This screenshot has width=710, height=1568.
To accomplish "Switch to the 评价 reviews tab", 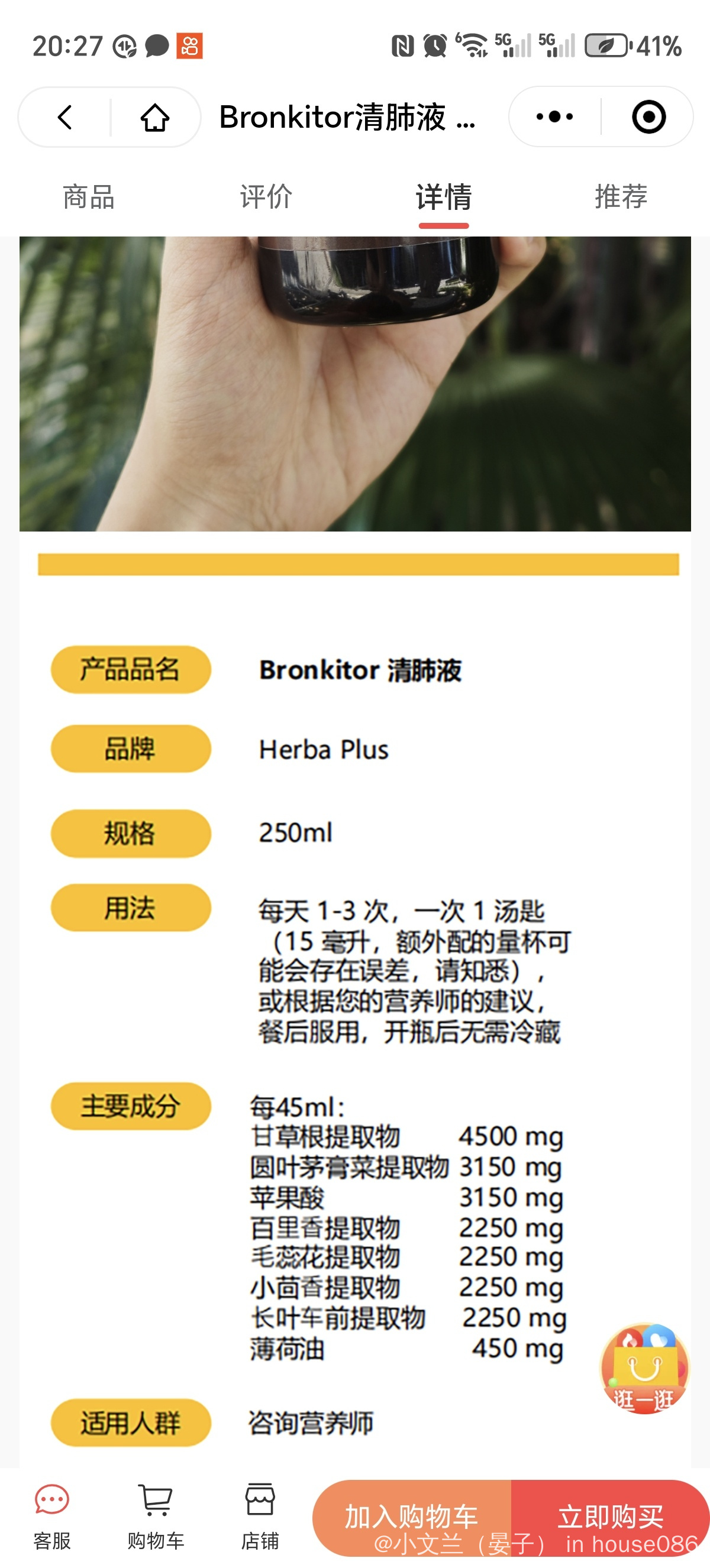I will tap(266, 197).
